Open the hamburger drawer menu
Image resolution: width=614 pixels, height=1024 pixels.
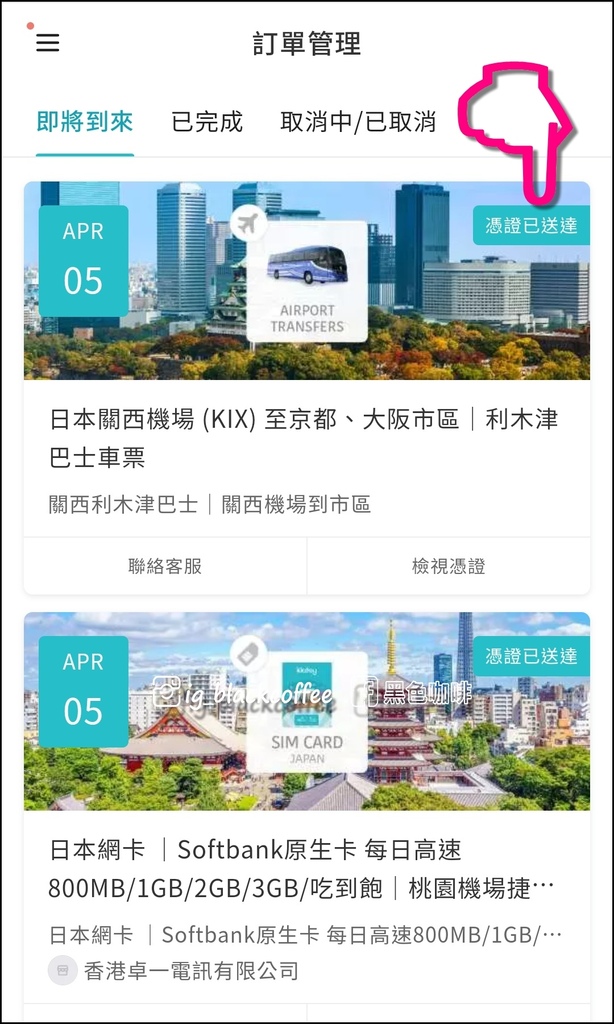pos(47,43)
